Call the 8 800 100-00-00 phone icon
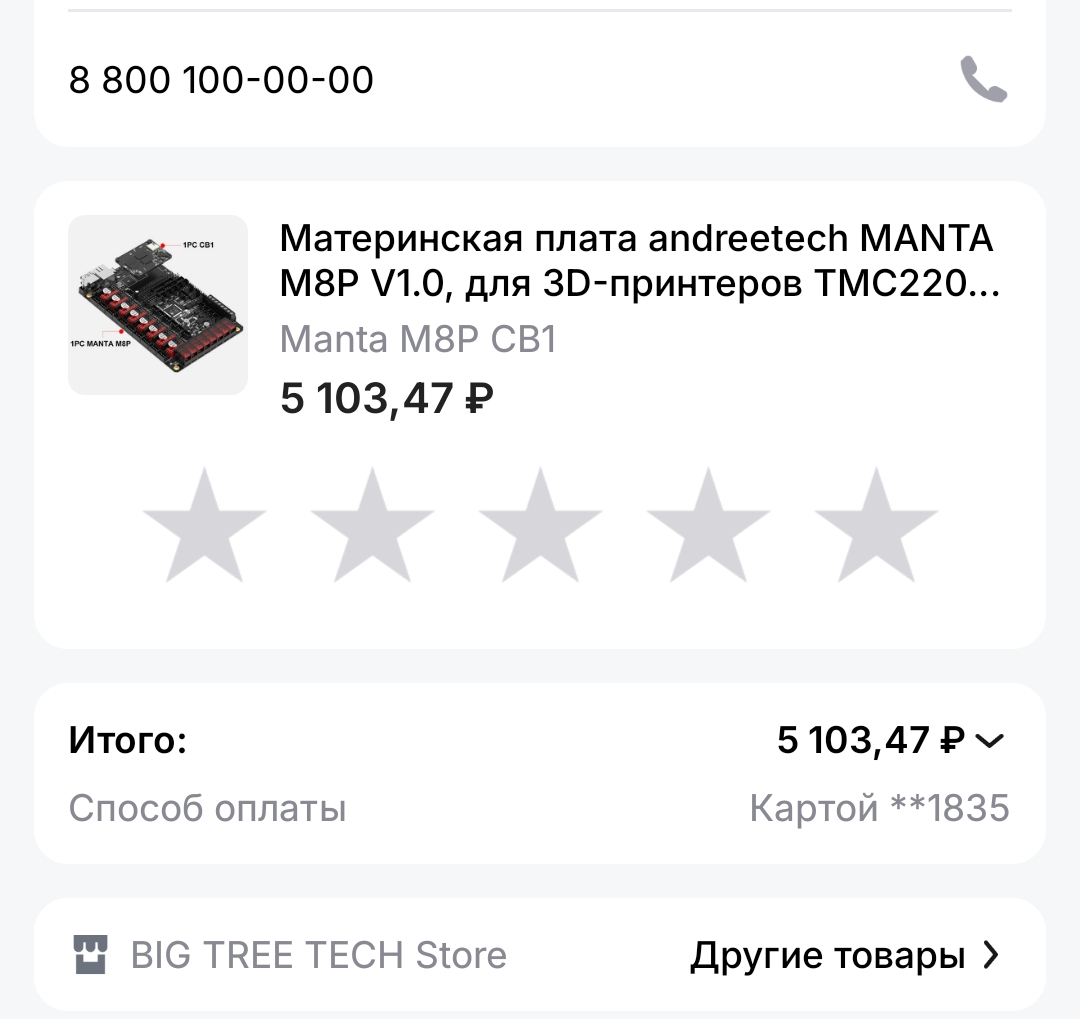This screenshot has width=1080, height=1019. (983, 80)
